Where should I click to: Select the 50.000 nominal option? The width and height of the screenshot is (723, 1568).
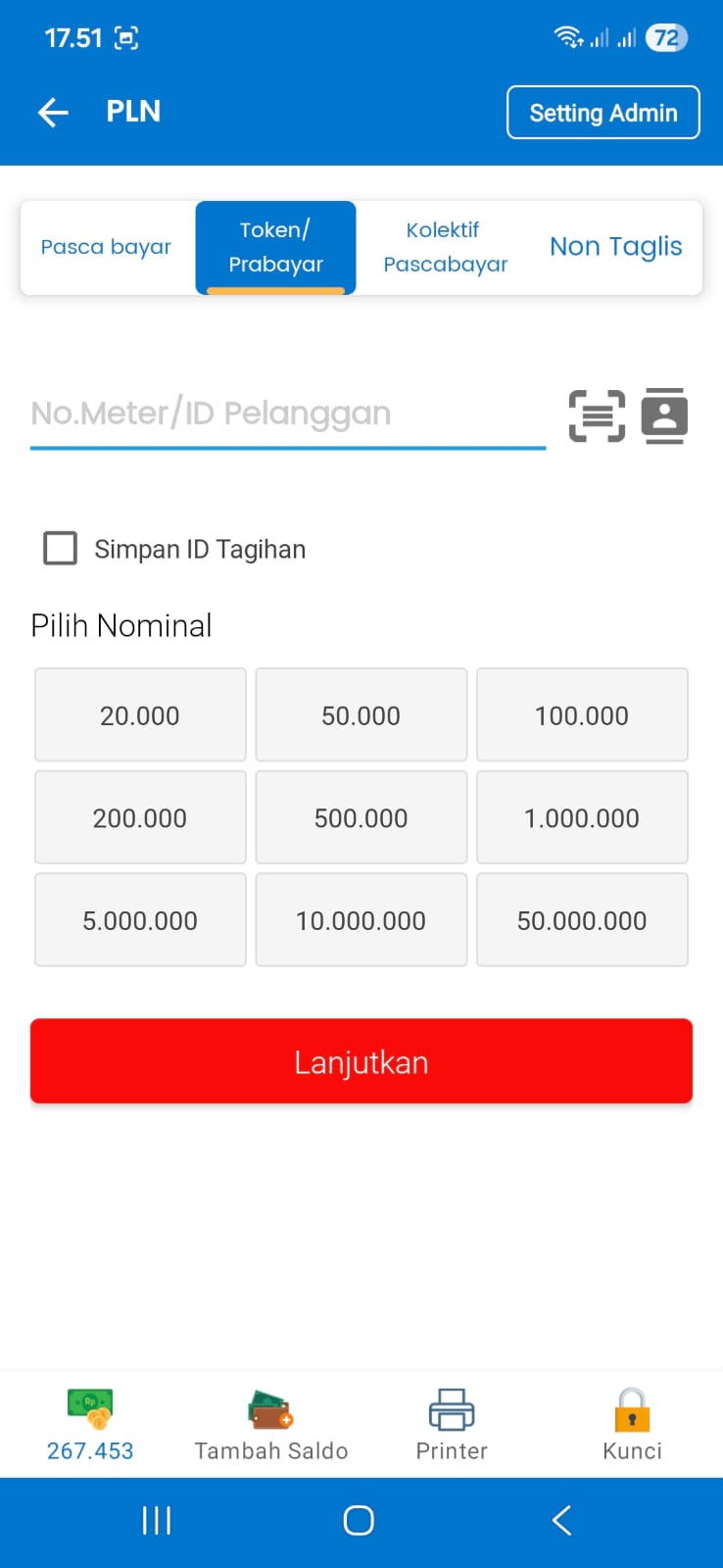click(361, 714)
